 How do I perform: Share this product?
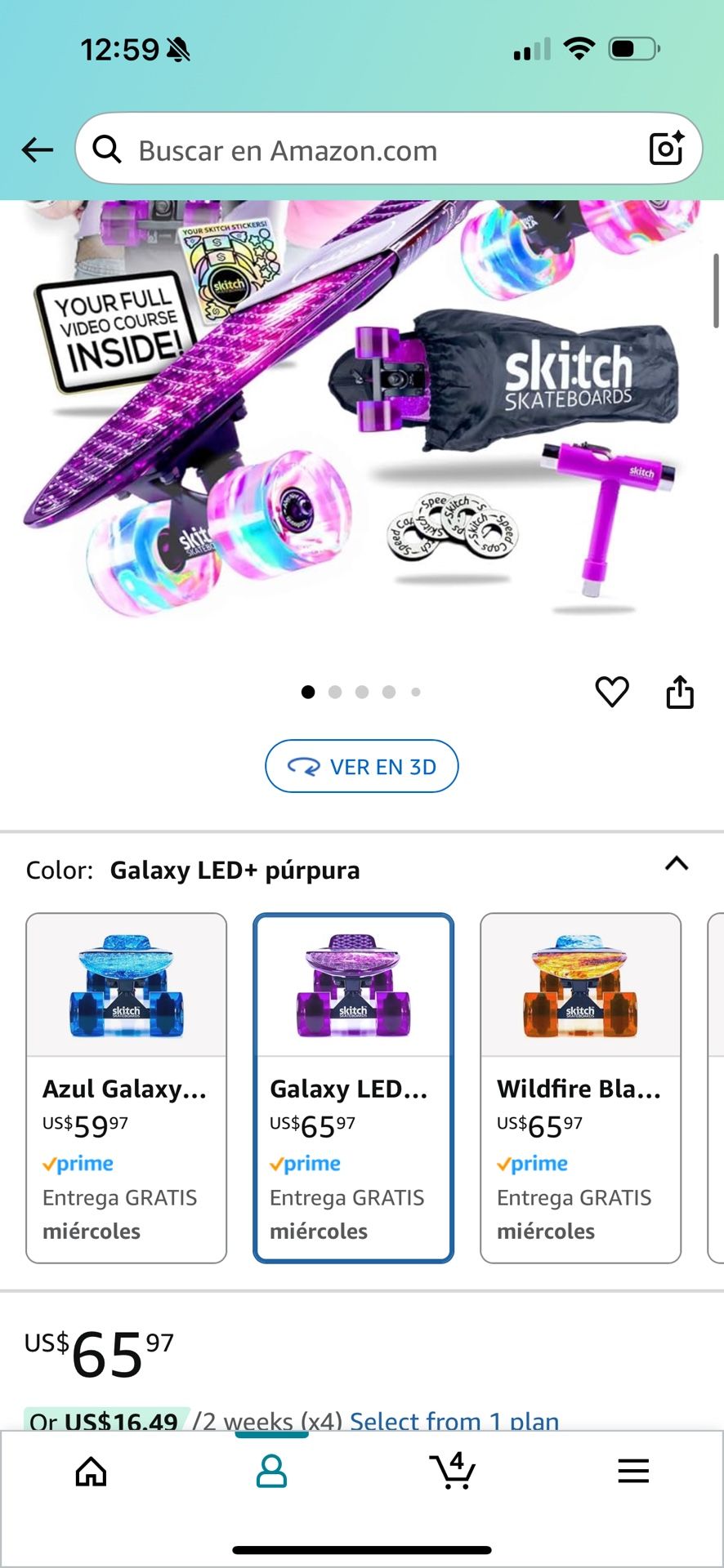coord(680,692)
